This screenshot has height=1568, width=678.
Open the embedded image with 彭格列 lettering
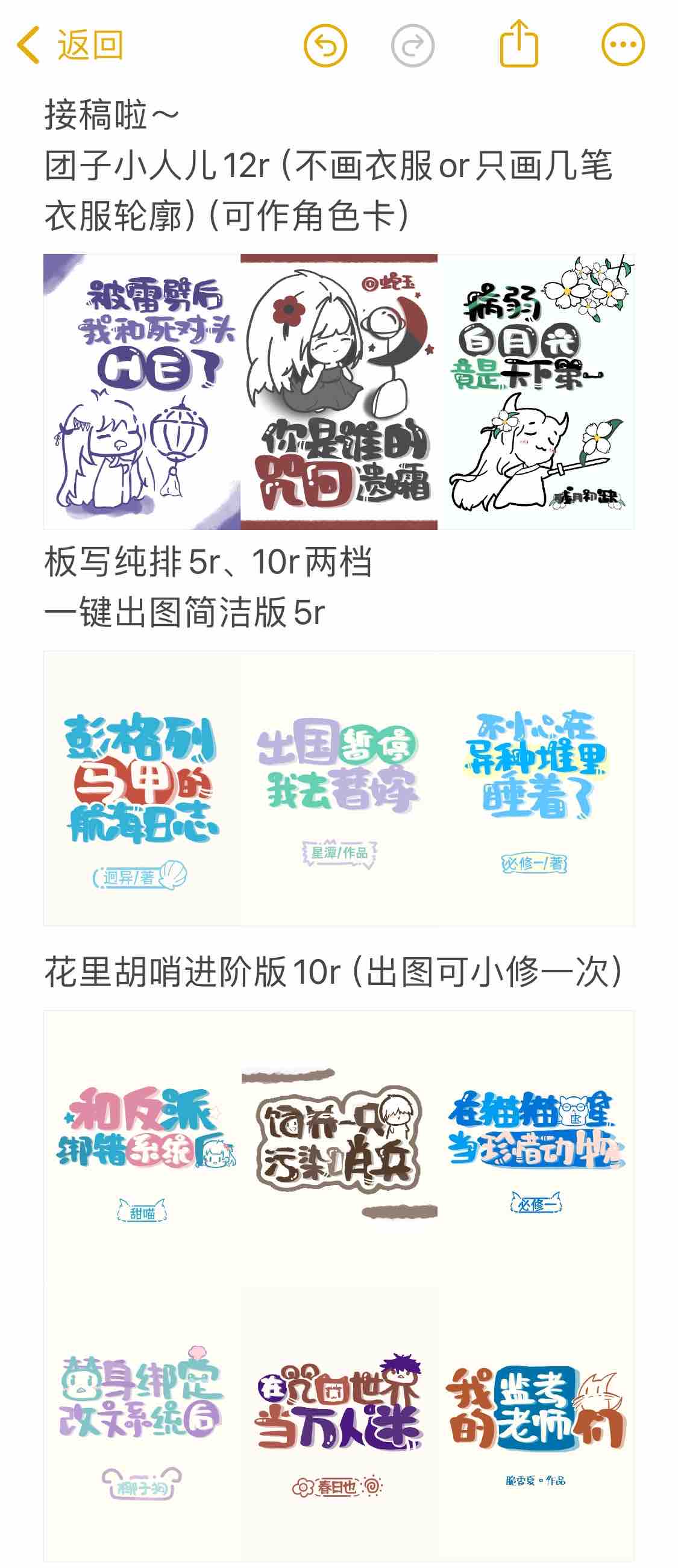coord(143,789)
